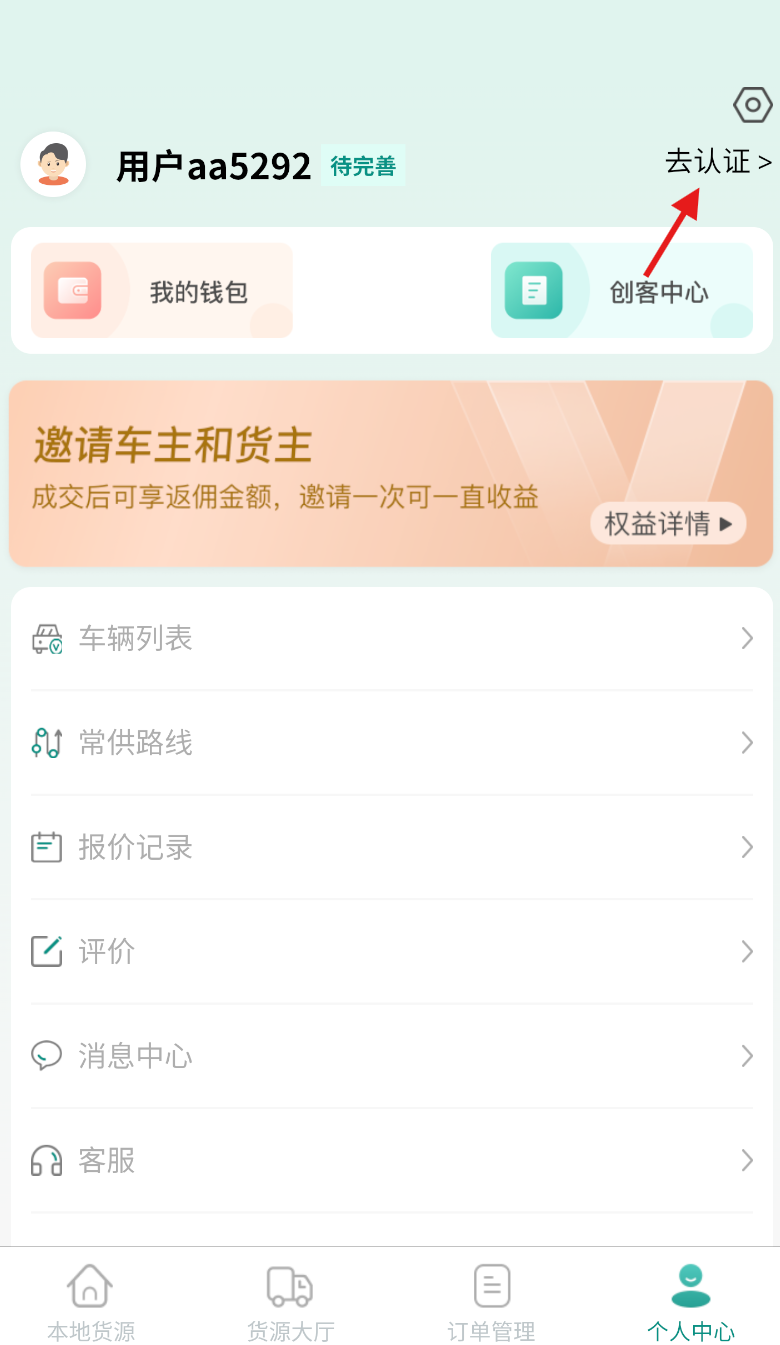
Task: Contact 客服 support row
Action: pyautogui.click(x=391, y=1160)
